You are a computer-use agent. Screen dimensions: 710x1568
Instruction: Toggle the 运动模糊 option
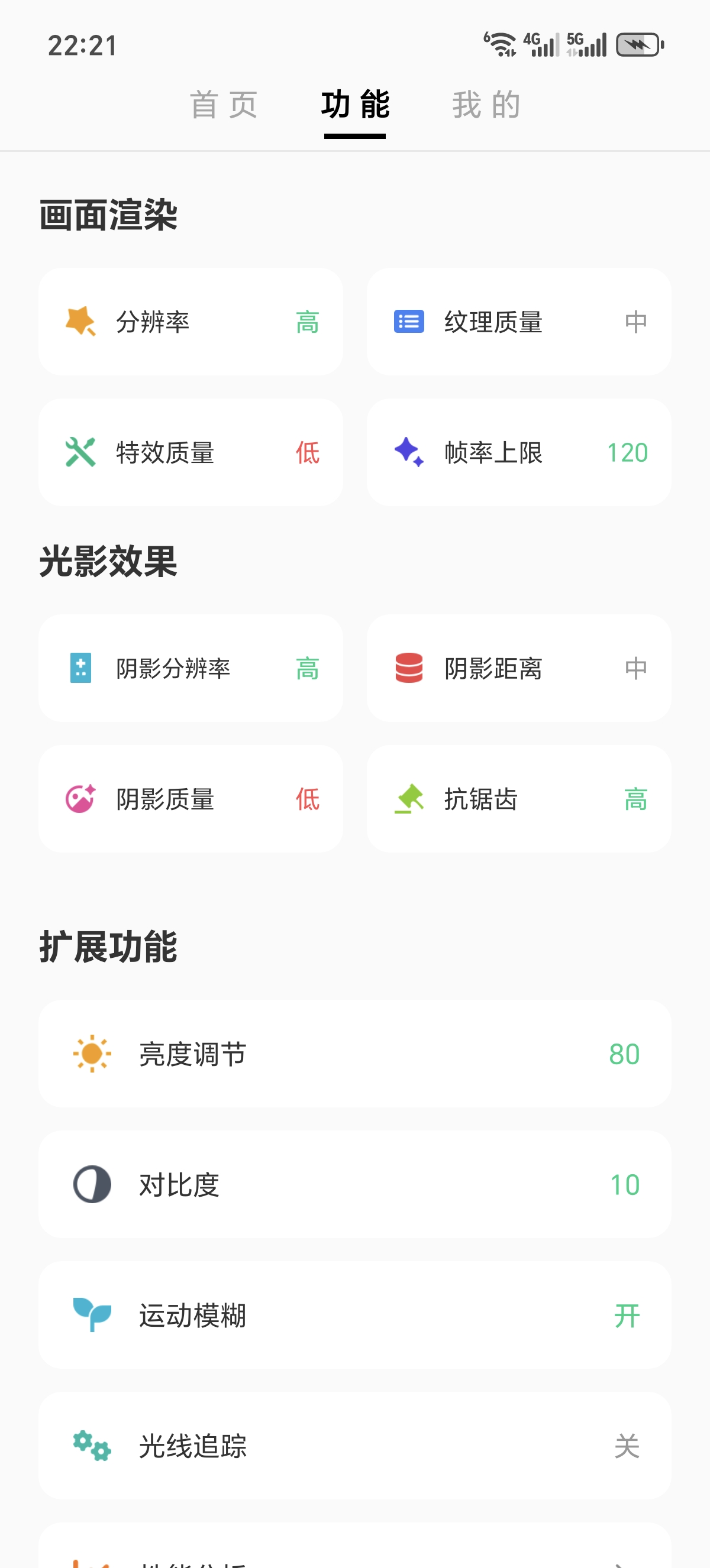[x=355, y=1316]
